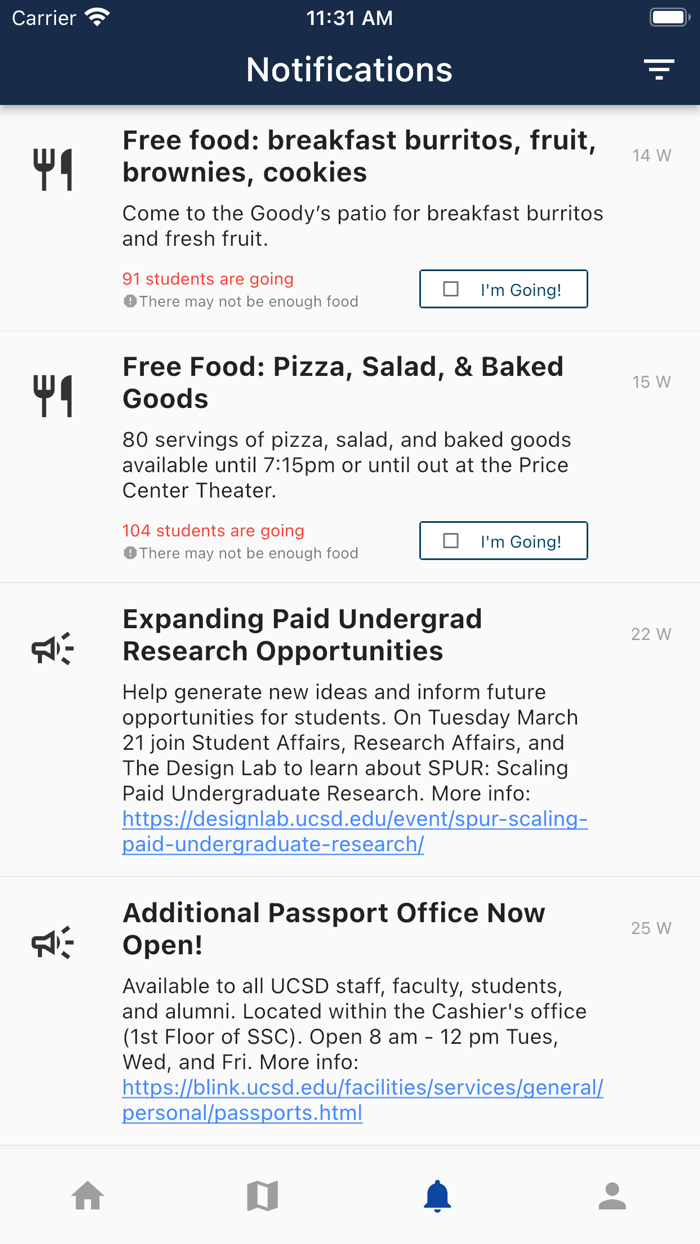Open the designlab.ucsd.edu SPUR research link
Image resolution: width=700 pixels, height=1244 pixels.
coord(354,831)
